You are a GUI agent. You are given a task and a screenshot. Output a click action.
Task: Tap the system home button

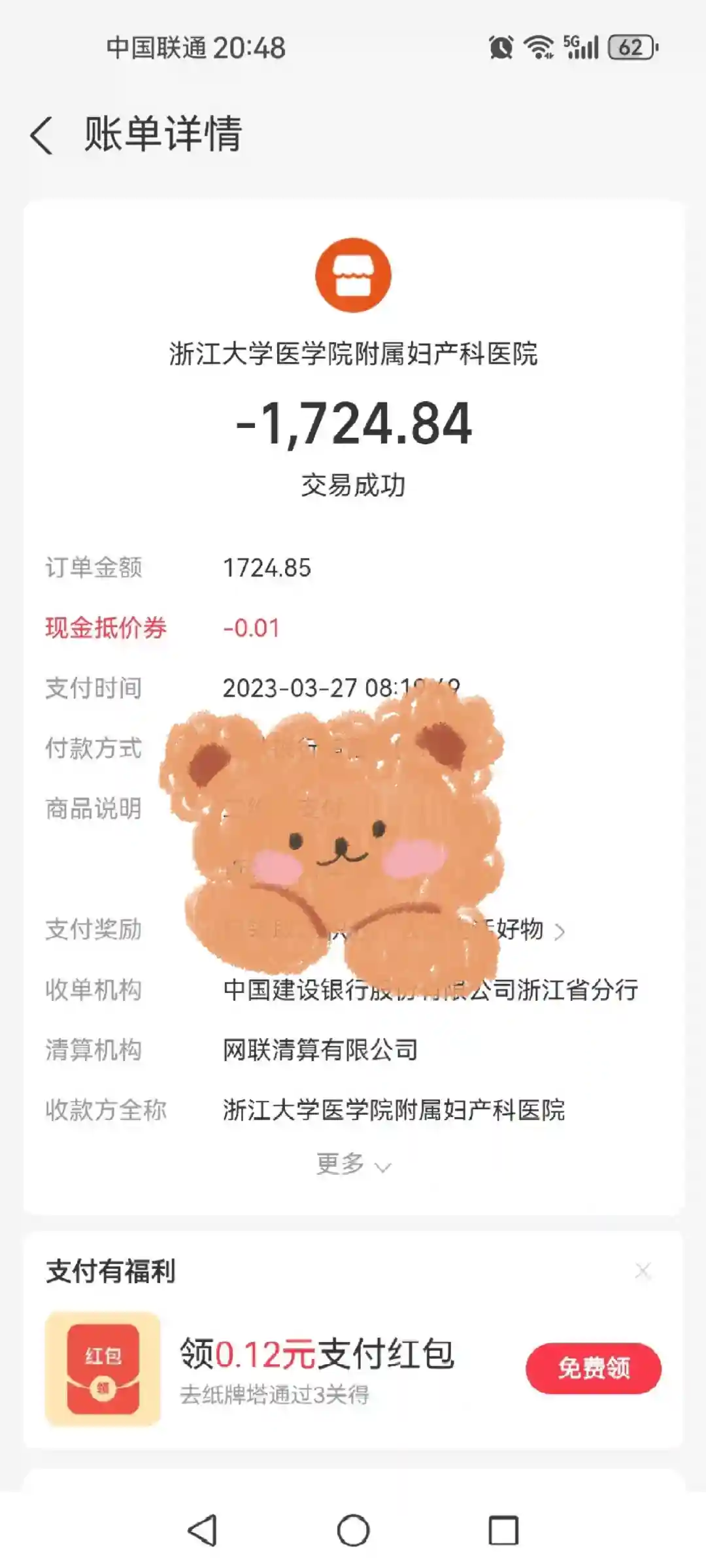pyautogui.click(x=353, y=1530)
